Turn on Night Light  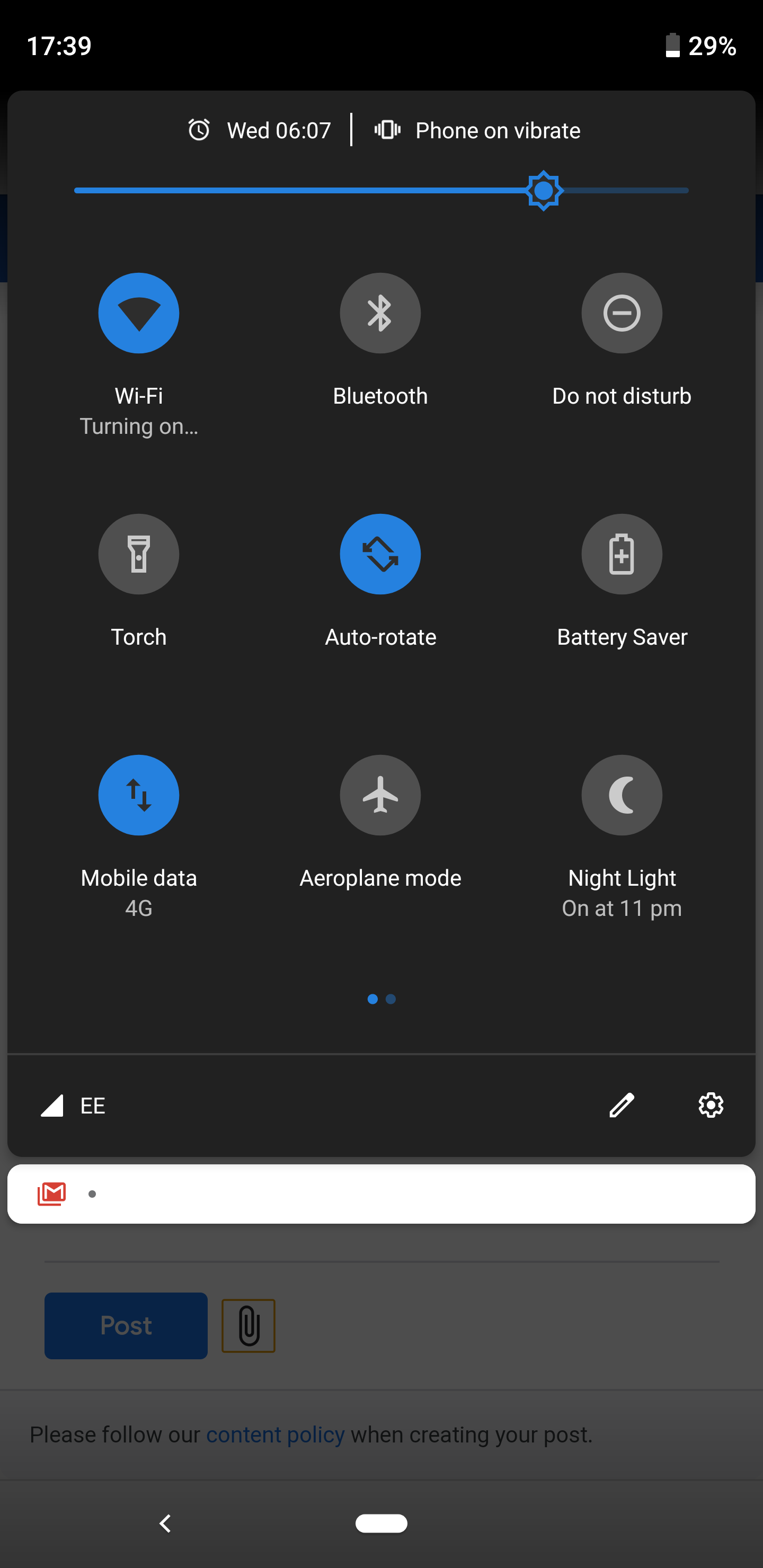tap(621, 795)
